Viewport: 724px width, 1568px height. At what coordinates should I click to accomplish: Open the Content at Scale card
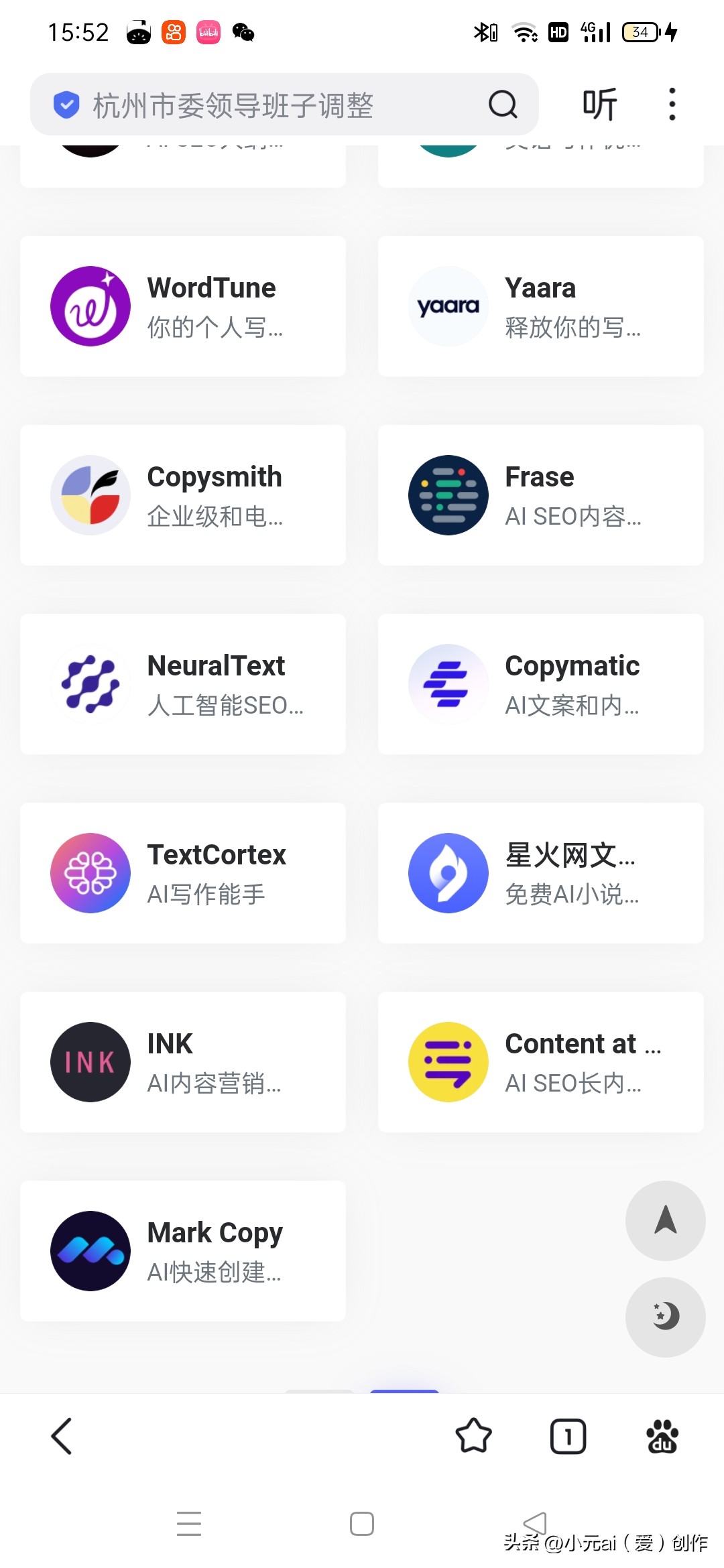tap(540, 1062)
